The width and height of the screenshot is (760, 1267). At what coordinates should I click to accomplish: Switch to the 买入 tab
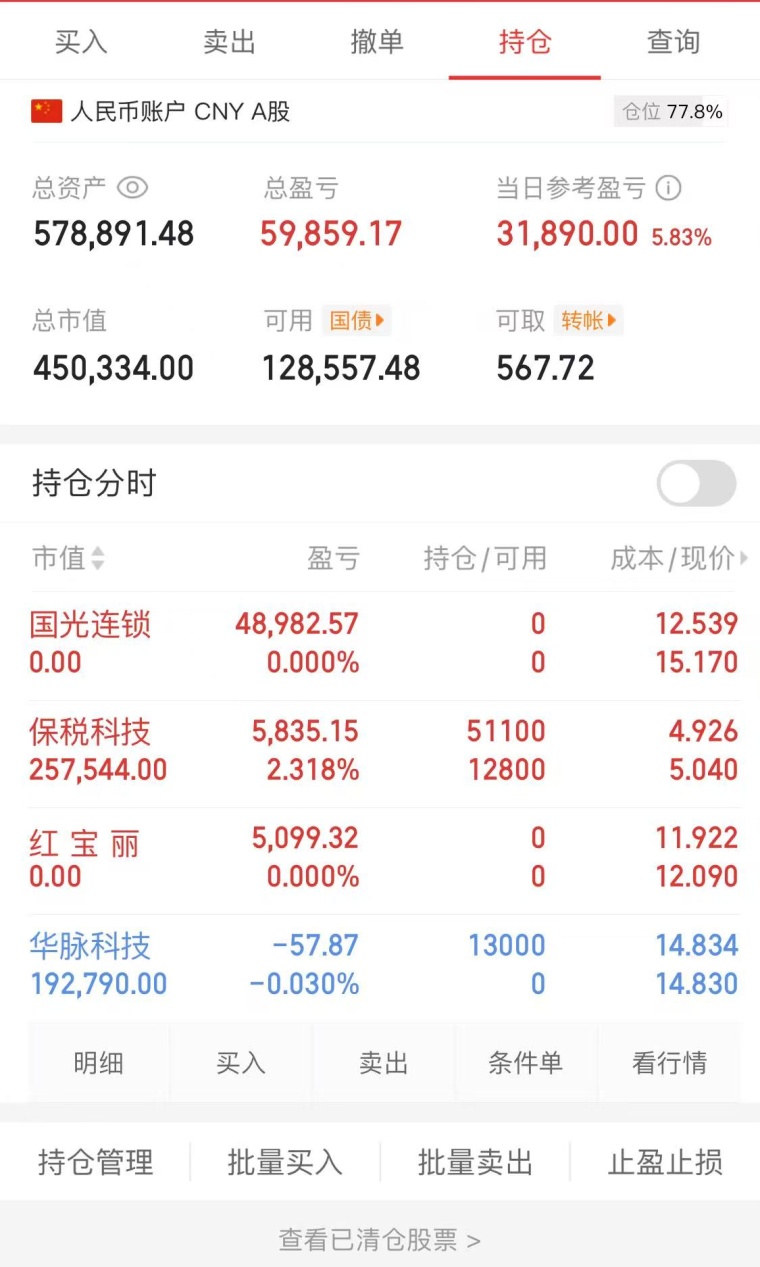coord(81,42)
